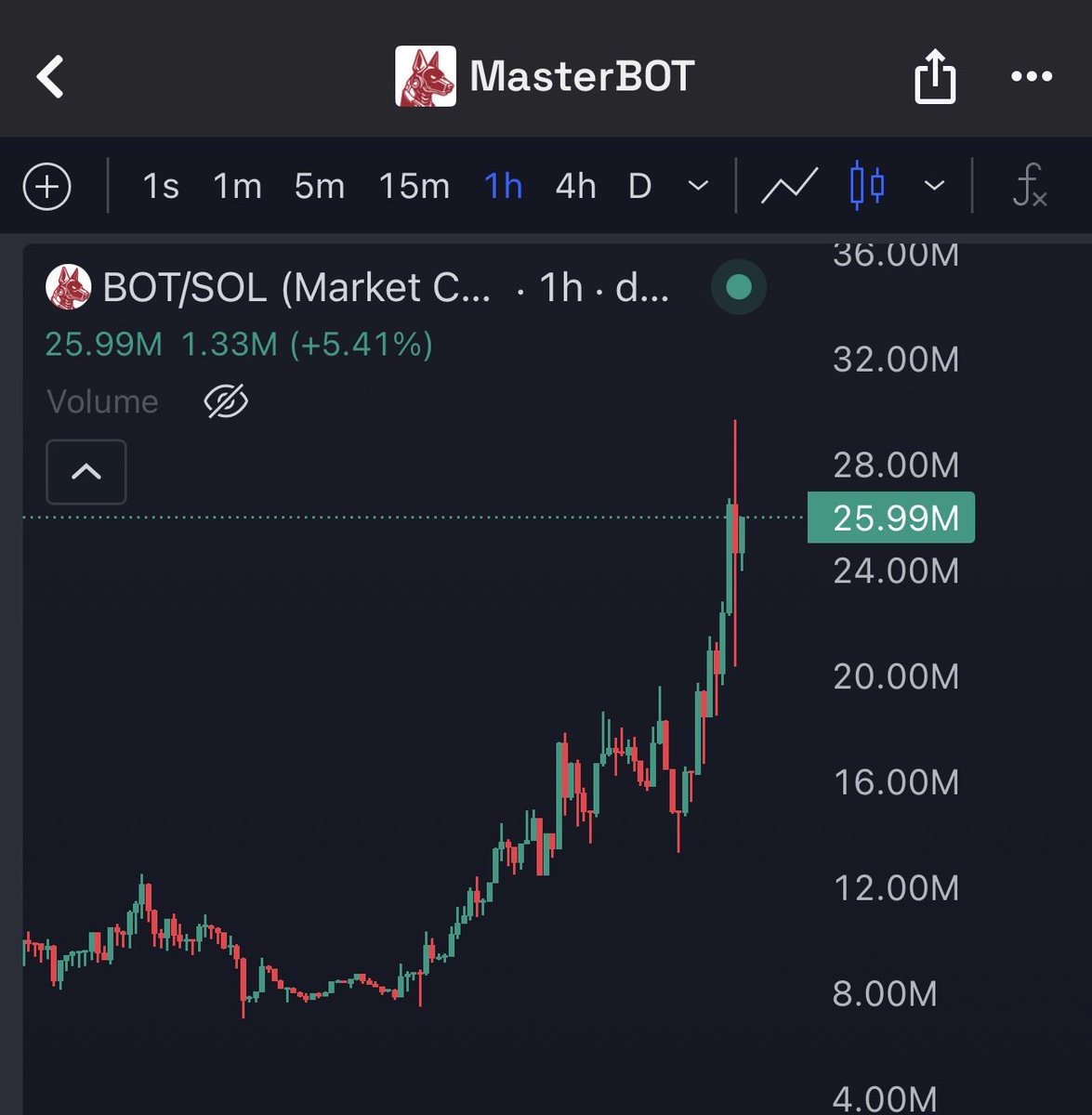Select the daily D timeframe
The image size is (1092, 1115).
[639, 187]
